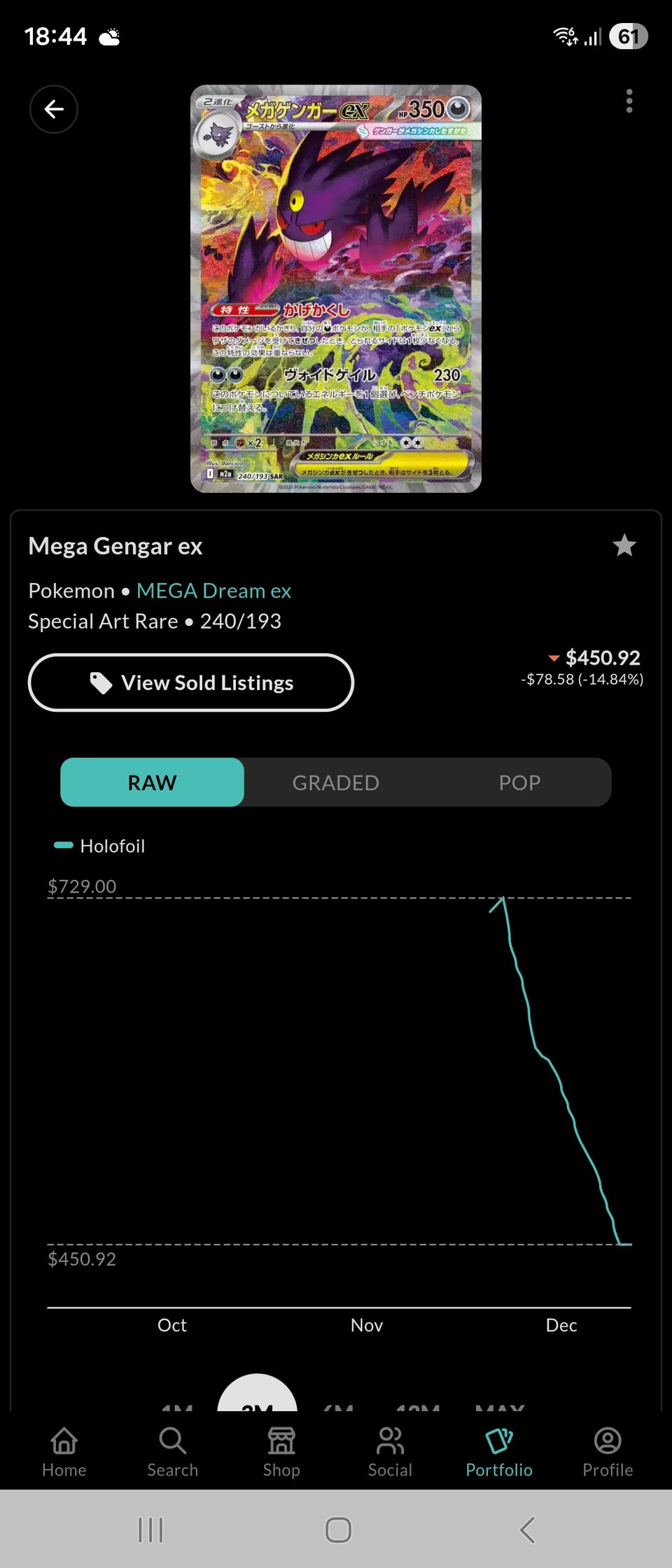
Task: Open the MEGA Dream ex set link
Action: [213, 591]
